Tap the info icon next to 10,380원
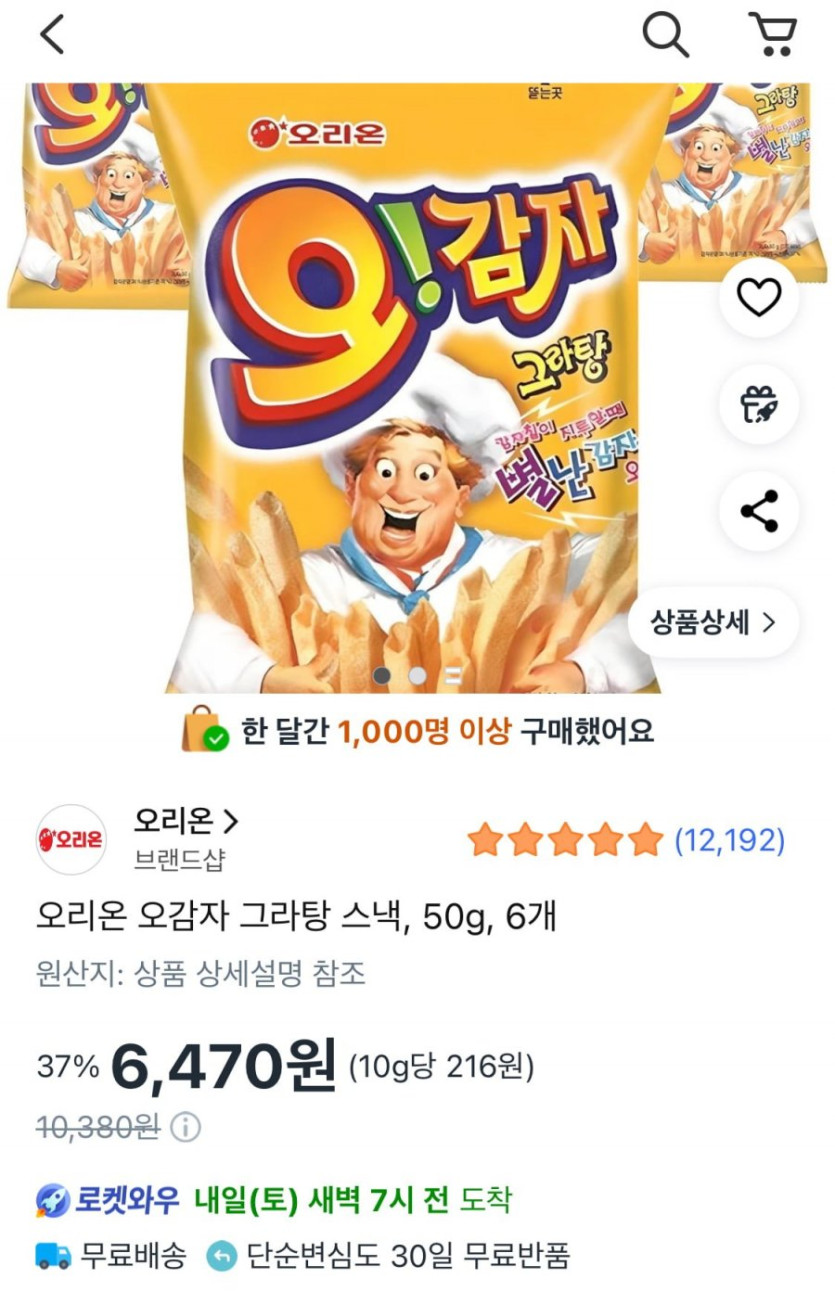 click(185, 1128)
